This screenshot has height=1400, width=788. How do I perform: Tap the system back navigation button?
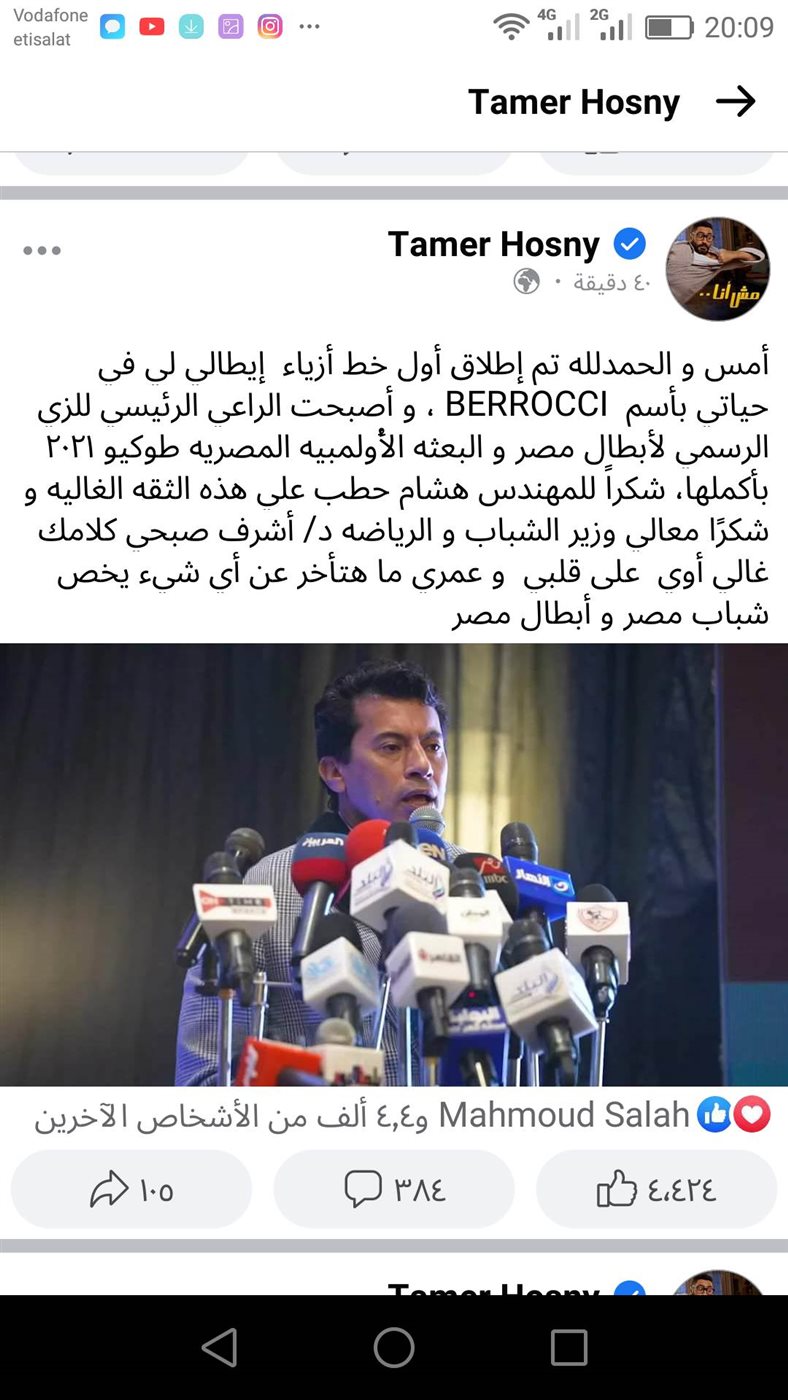(x=219, y=1347)
